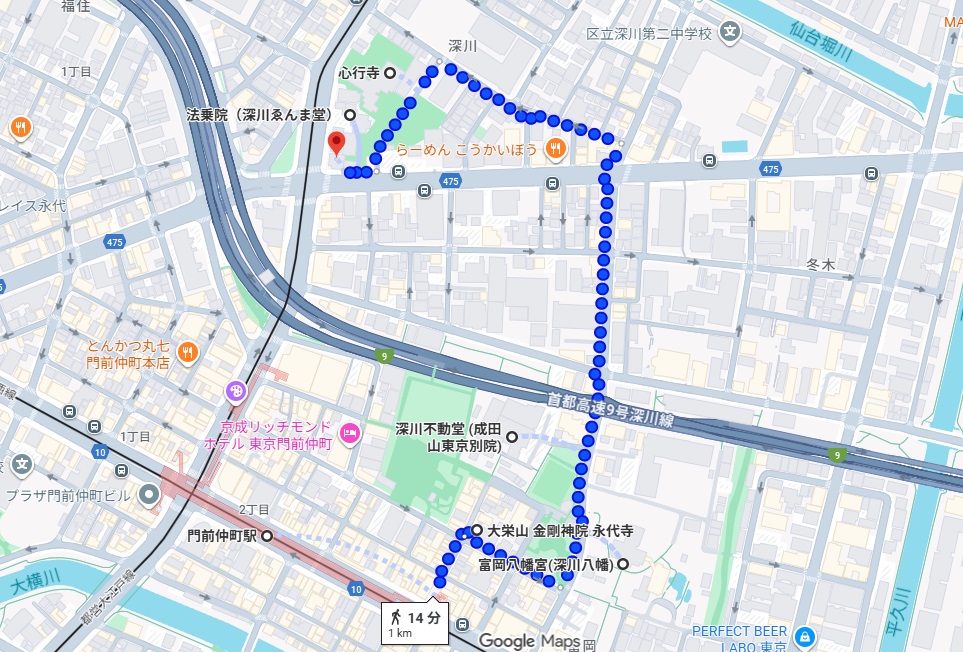Select 富岡八幡宮 (深川八幡) marker
The width and height of the screenshot is (963, 652).
click(x=623, y=565)
